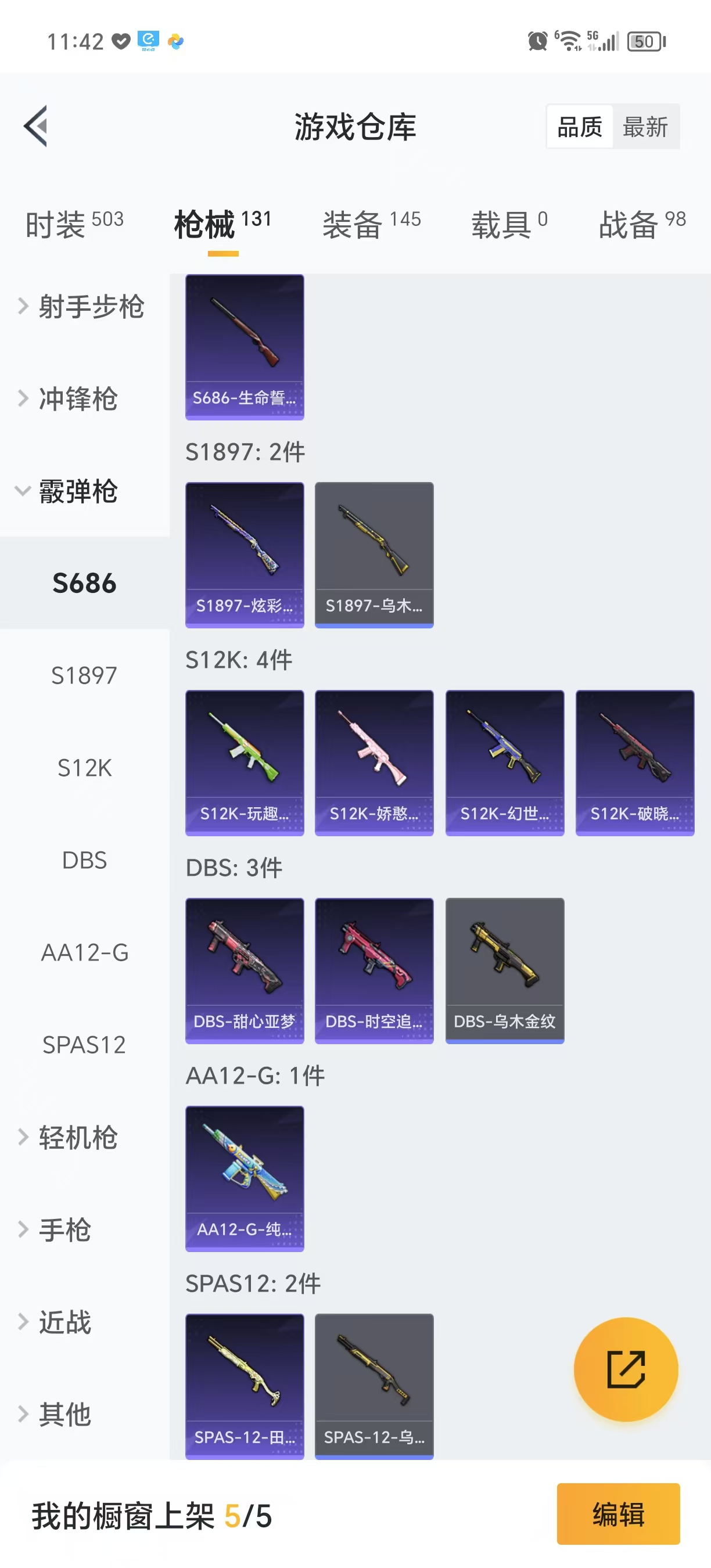The image size is (711, 1568).
Task: Open the 战备 tab
Action: [x=642, y=224]
